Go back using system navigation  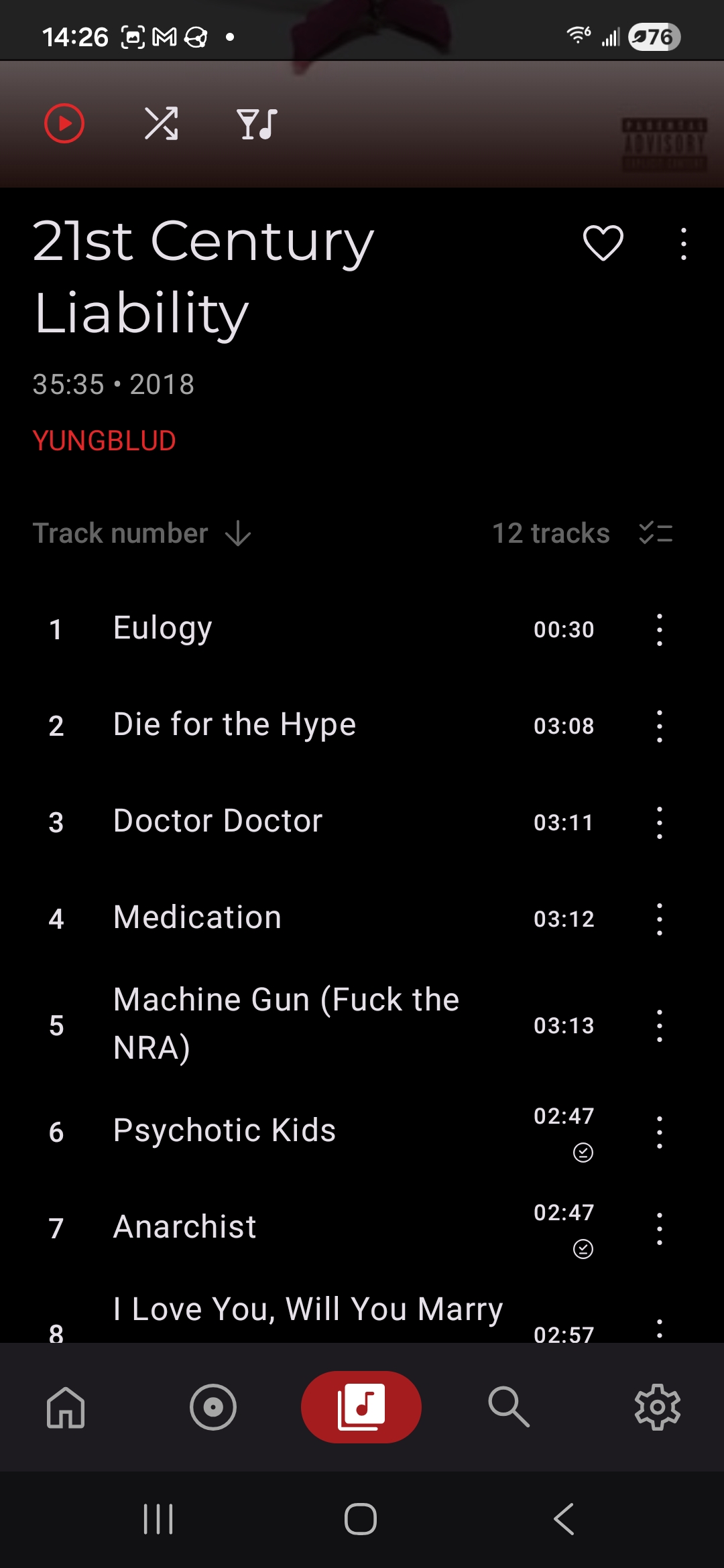(564, 1518)
